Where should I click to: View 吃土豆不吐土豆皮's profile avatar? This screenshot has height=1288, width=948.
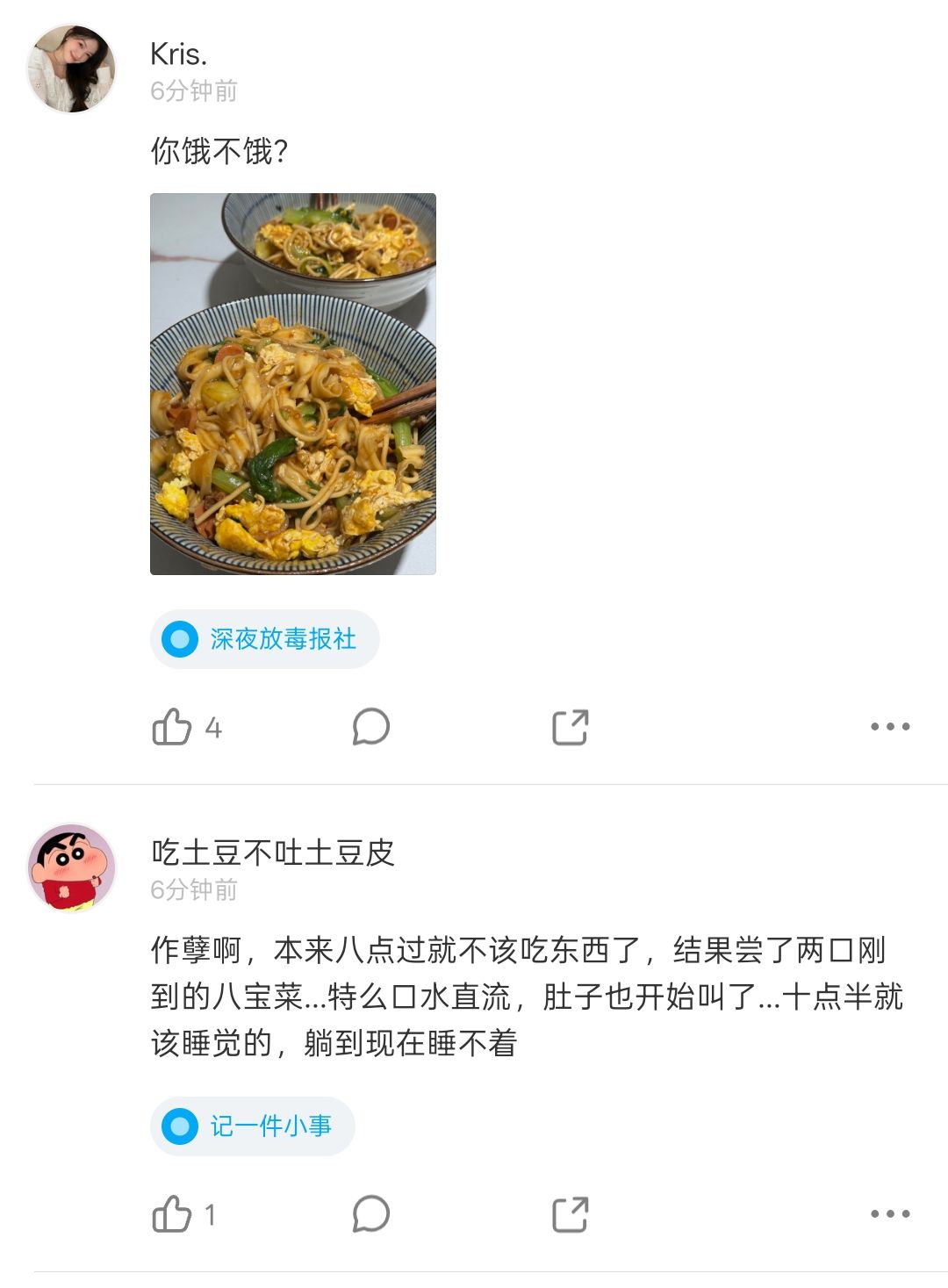pyautogui.click(x=71, y=867)
